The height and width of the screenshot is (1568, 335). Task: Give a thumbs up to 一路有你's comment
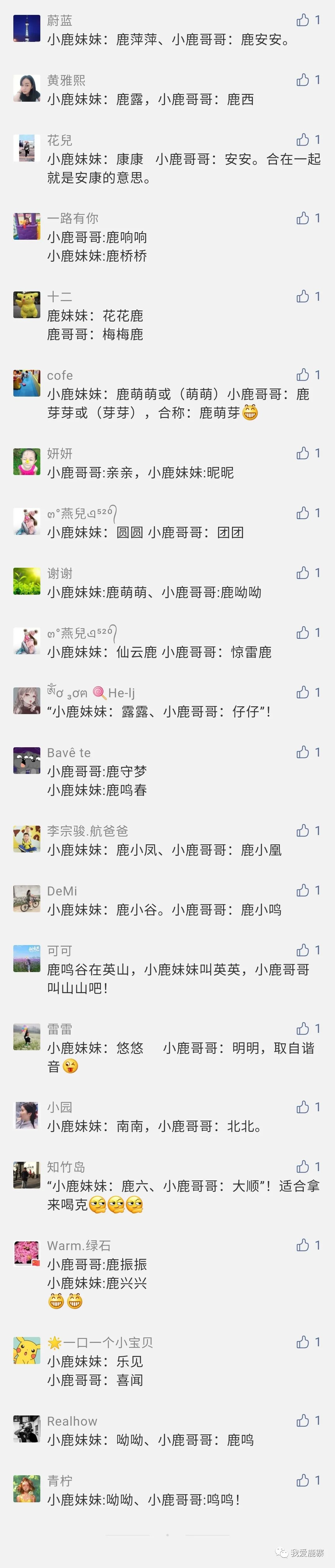(x=303, y=218)
